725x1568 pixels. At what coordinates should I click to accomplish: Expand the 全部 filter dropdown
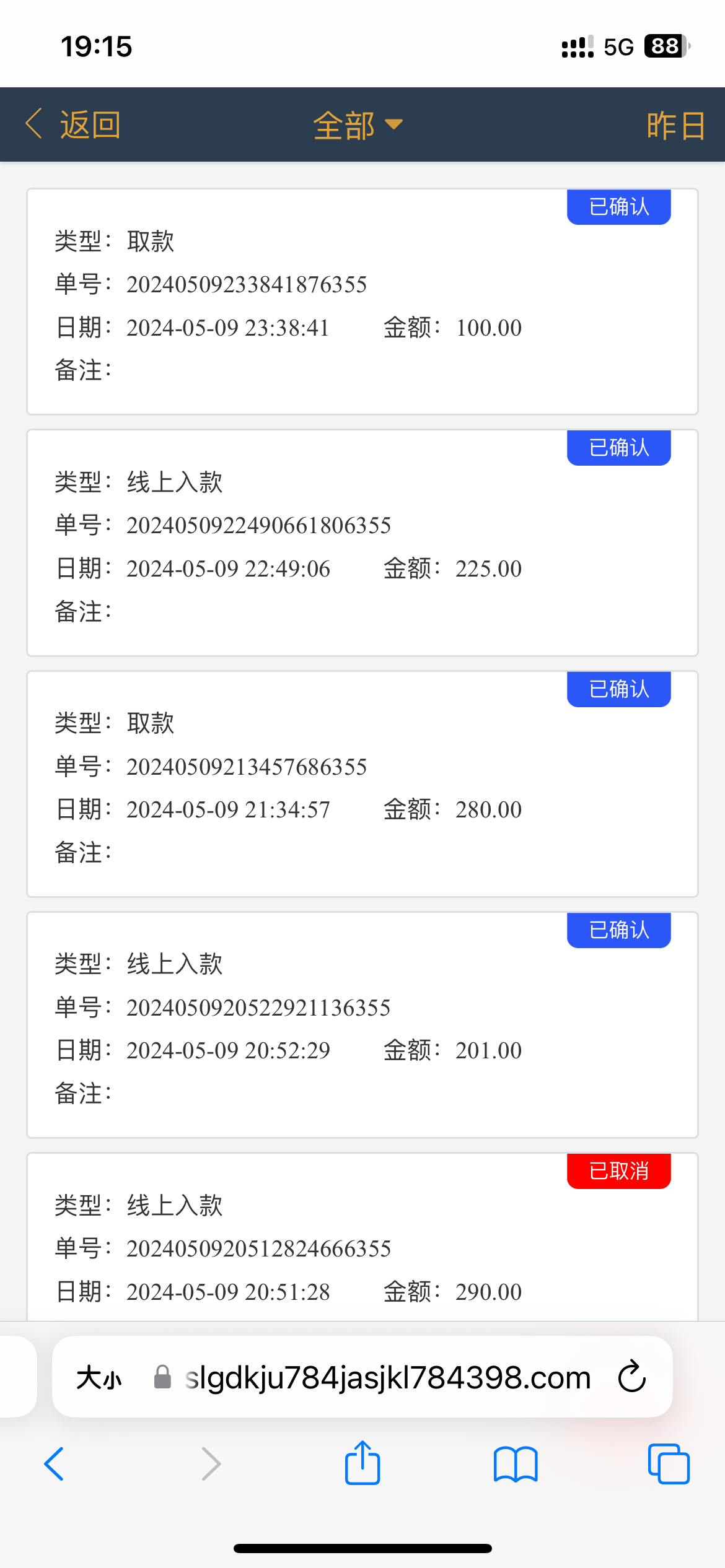coord(358,125)
